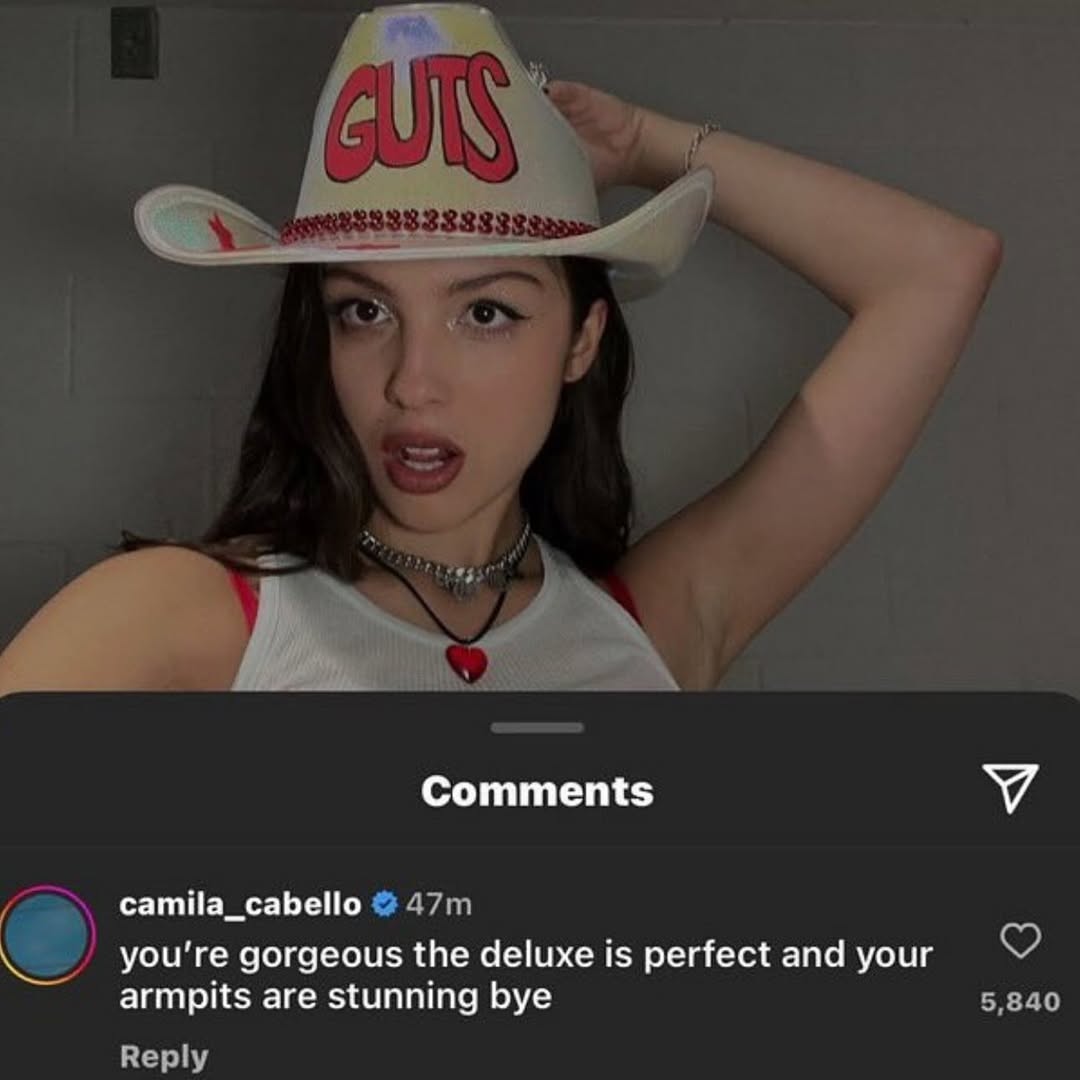The image size is (1080, 1080).
Task: Open the camila_cabello username profile
Action: pos(240,904)
